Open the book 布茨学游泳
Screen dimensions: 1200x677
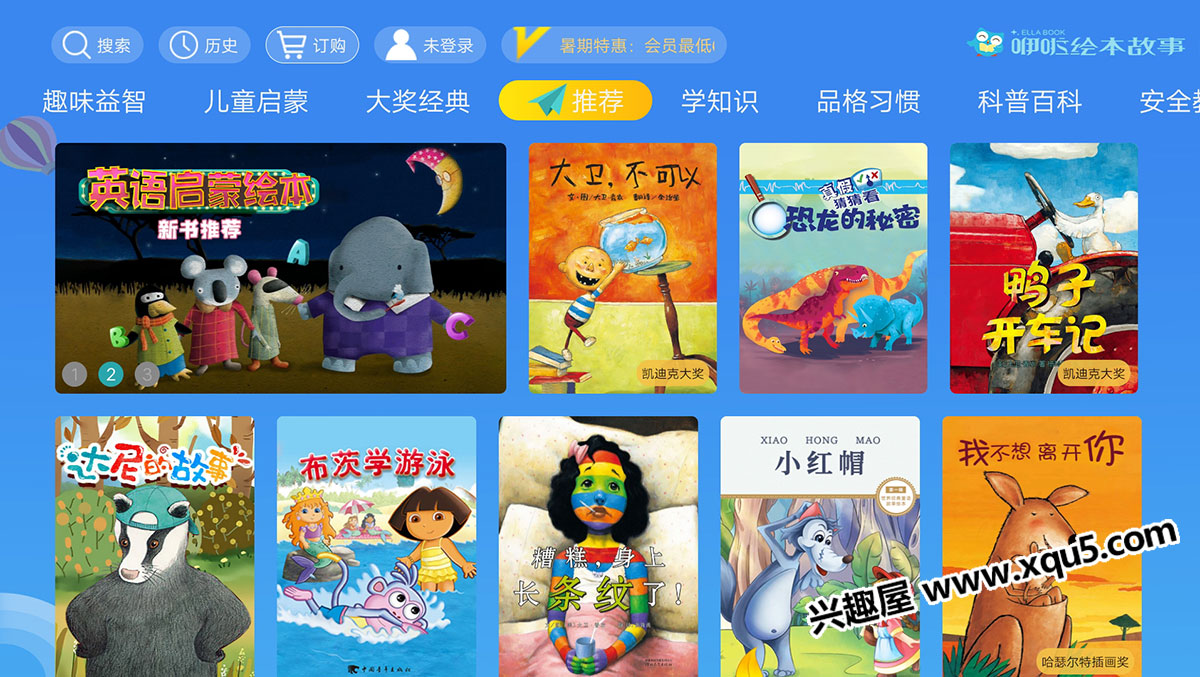[x=376, y=546]
